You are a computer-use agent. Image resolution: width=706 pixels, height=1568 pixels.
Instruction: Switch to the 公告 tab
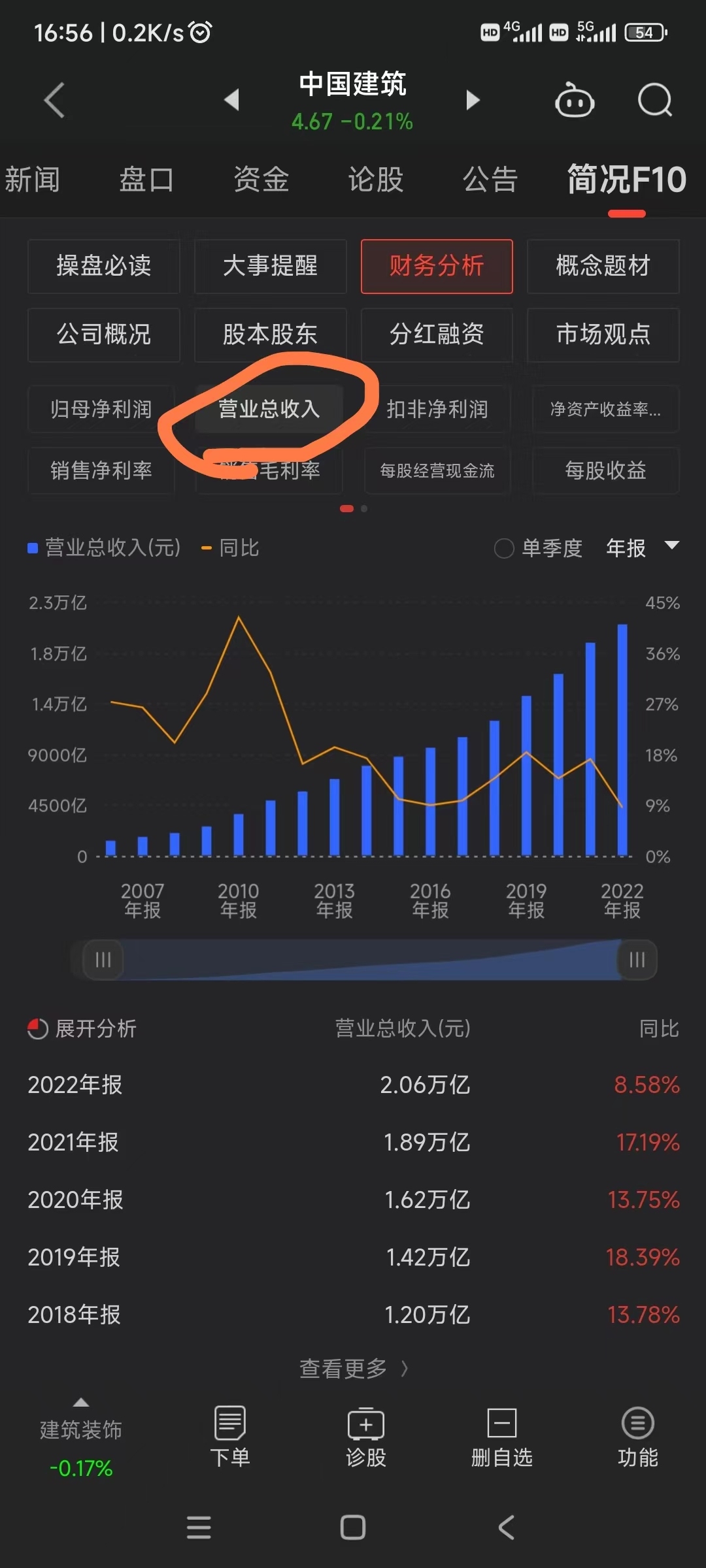pos(490,179)
